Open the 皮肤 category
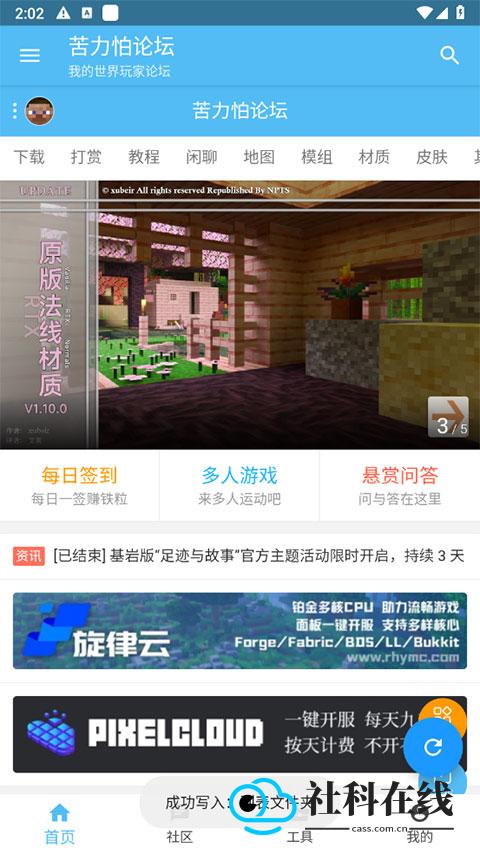The height and width of the screenshot is (854, 480). pyautogui.click(x=432, y=157)
